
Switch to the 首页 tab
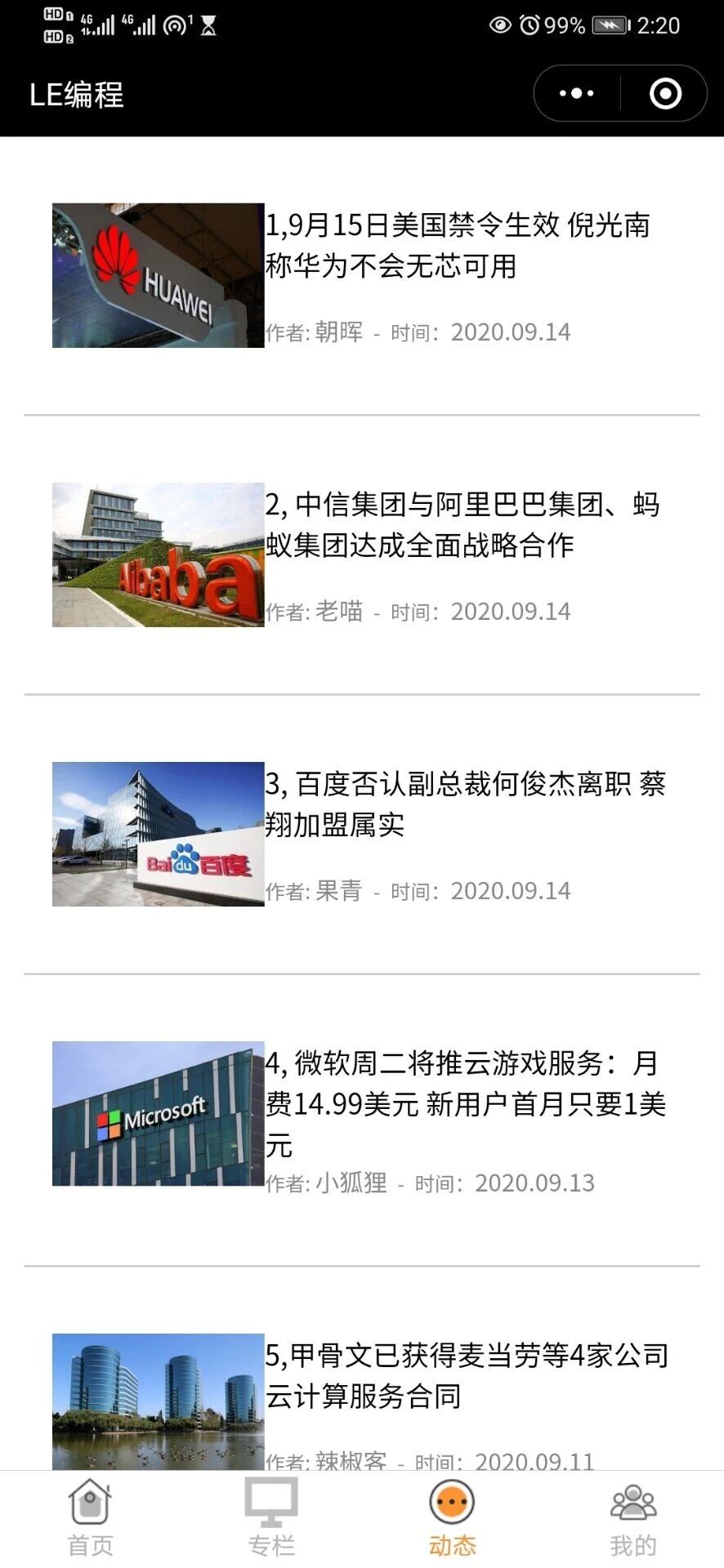[90, 1517]
